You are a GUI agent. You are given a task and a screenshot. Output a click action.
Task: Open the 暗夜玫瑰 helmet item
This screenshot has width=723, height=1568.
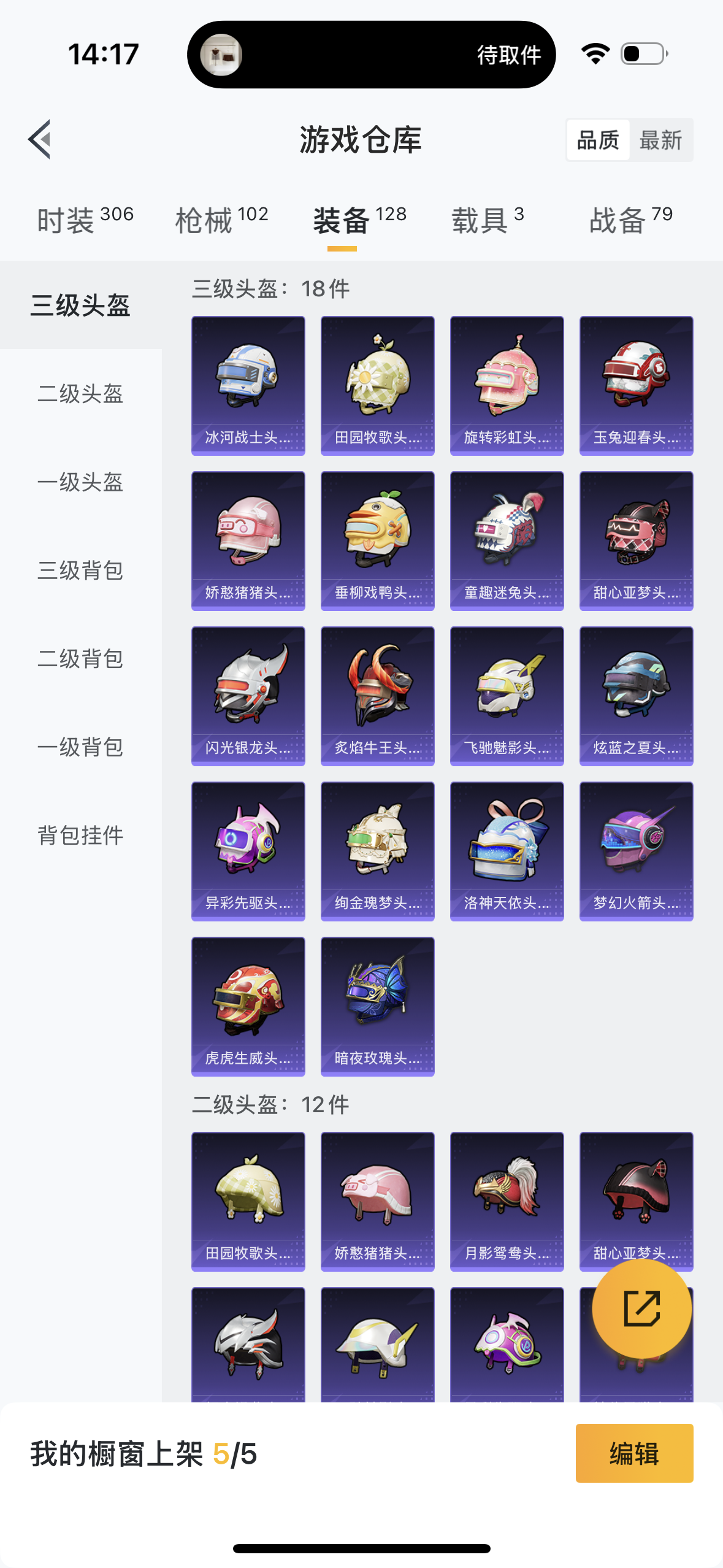point(378,1007)
